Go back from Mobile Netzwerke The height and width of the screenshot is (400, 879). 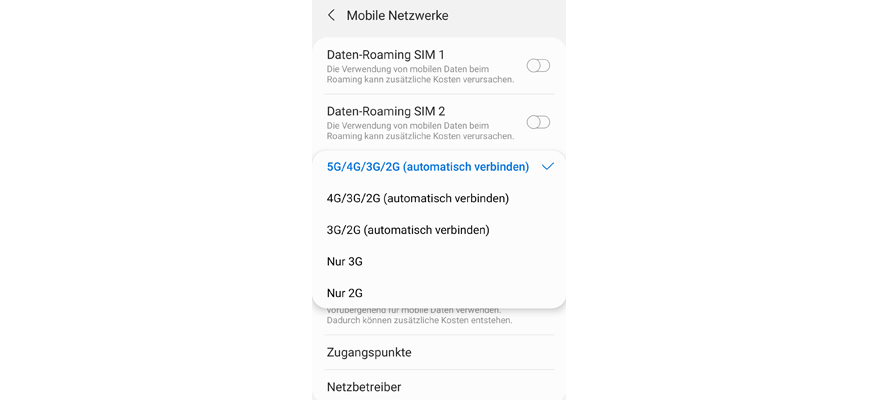click(331, 16)
